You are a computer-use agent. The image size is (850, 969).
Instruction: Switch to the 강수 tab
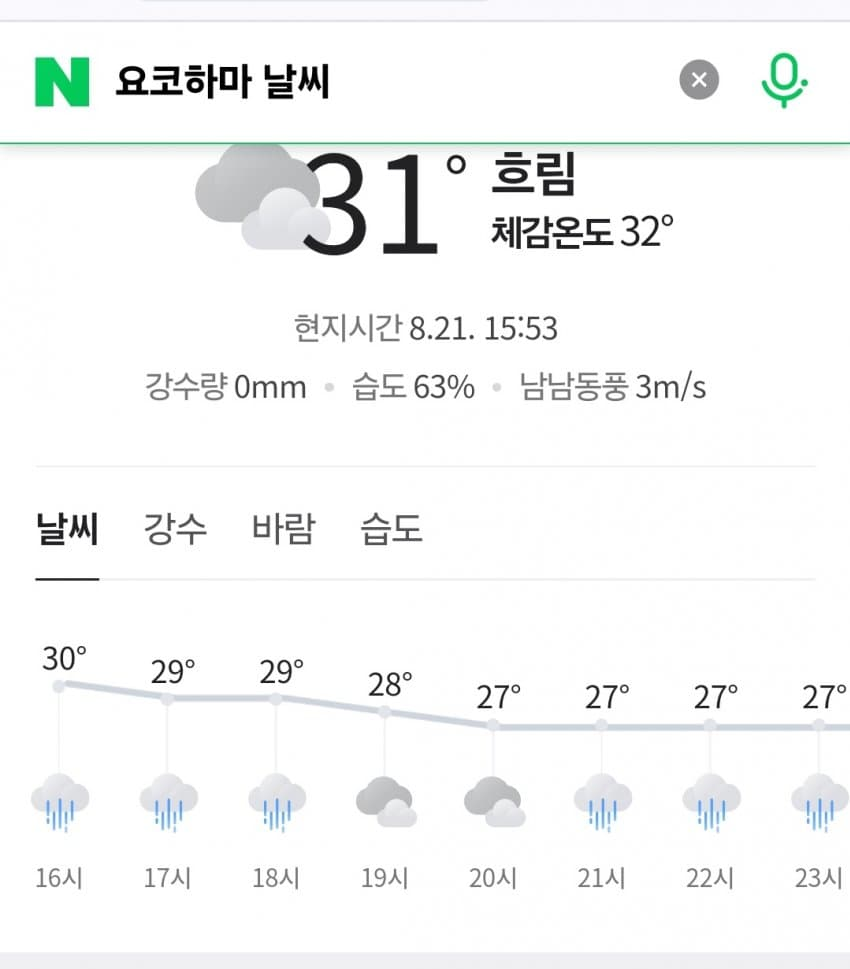coord(175,528)
